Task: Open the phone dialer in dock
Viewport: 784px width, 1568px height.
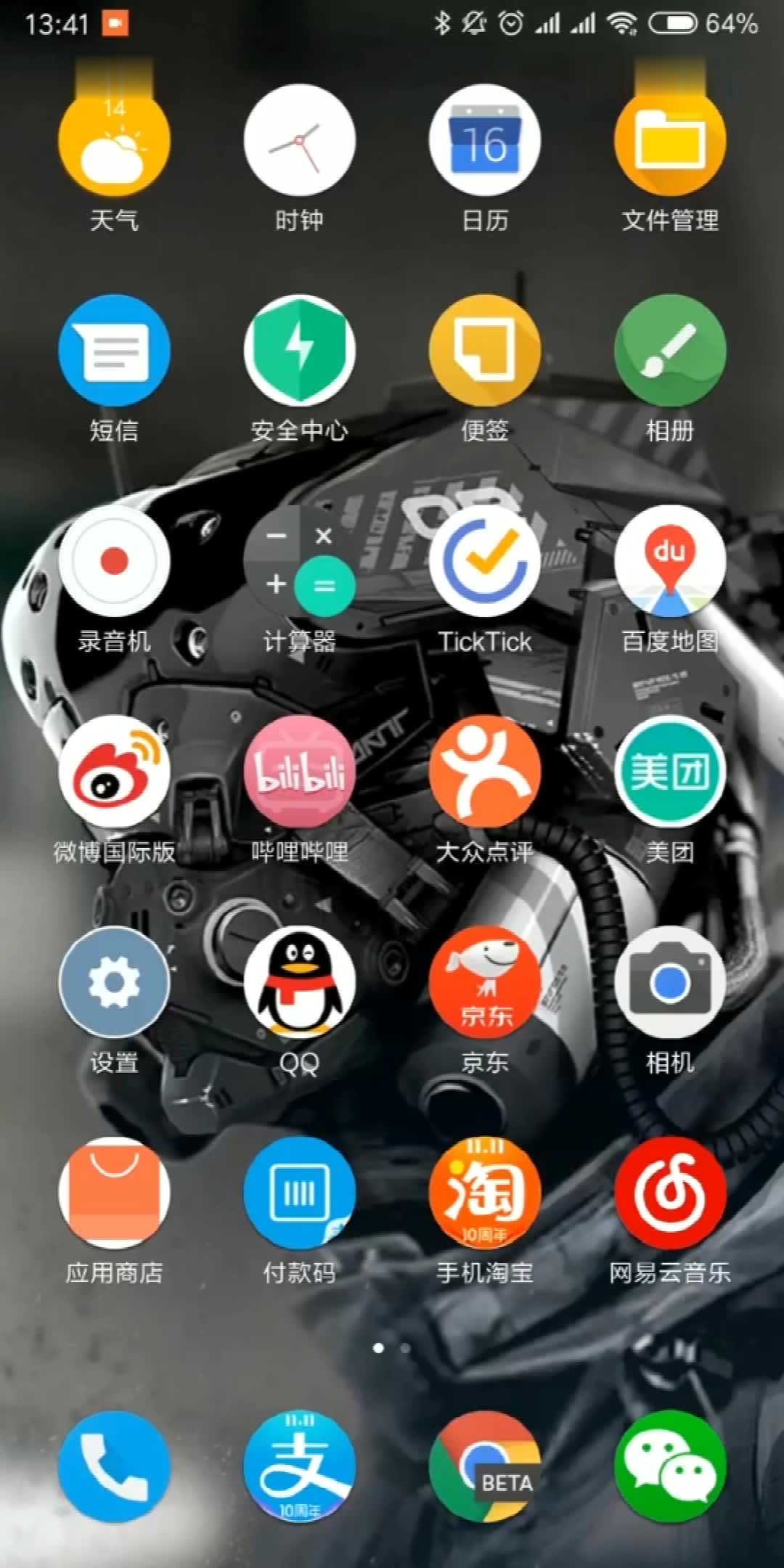Action: pos(114,1466)
